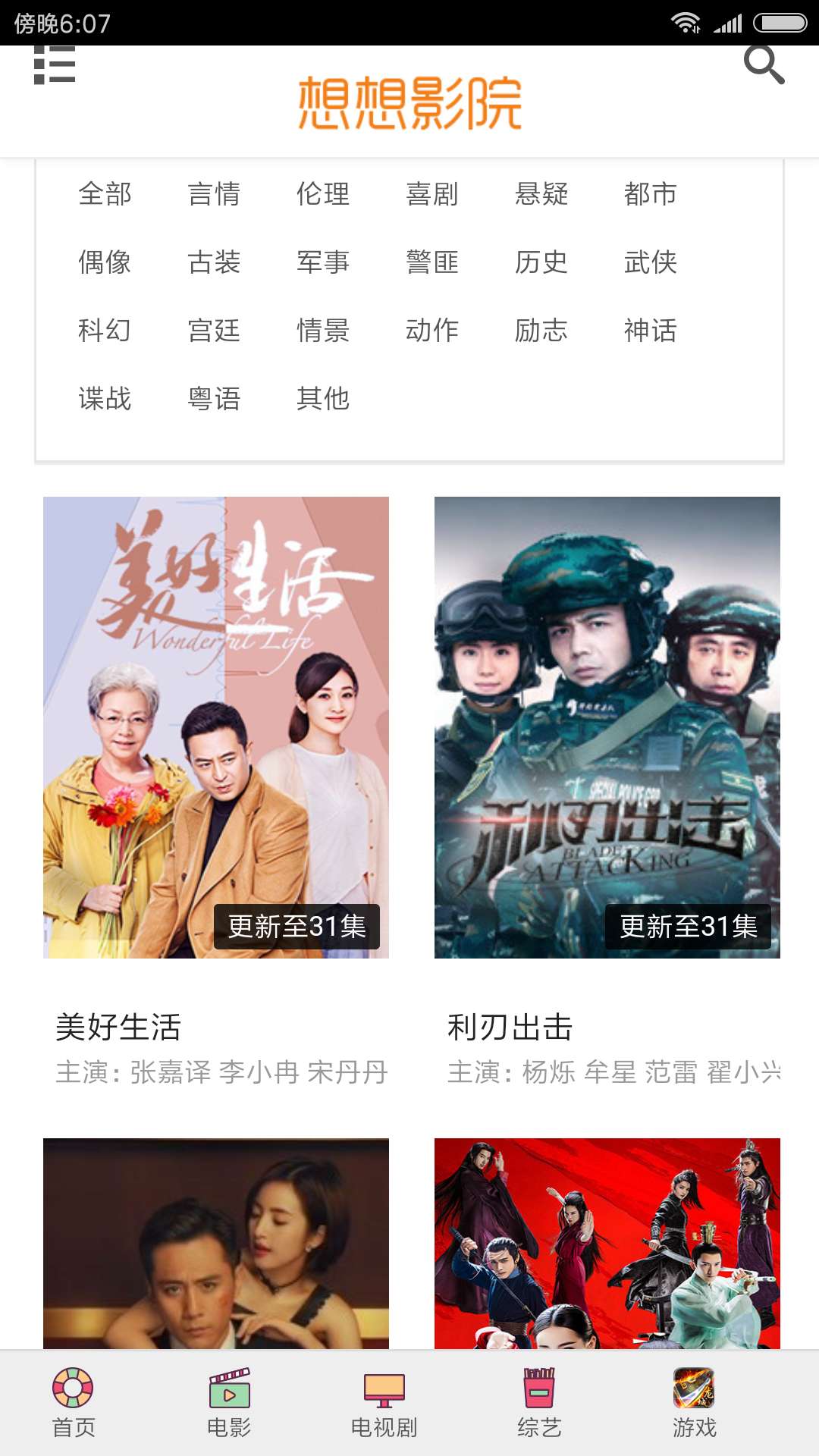Choose the 喜剧 category

click(x=432, y=194)
